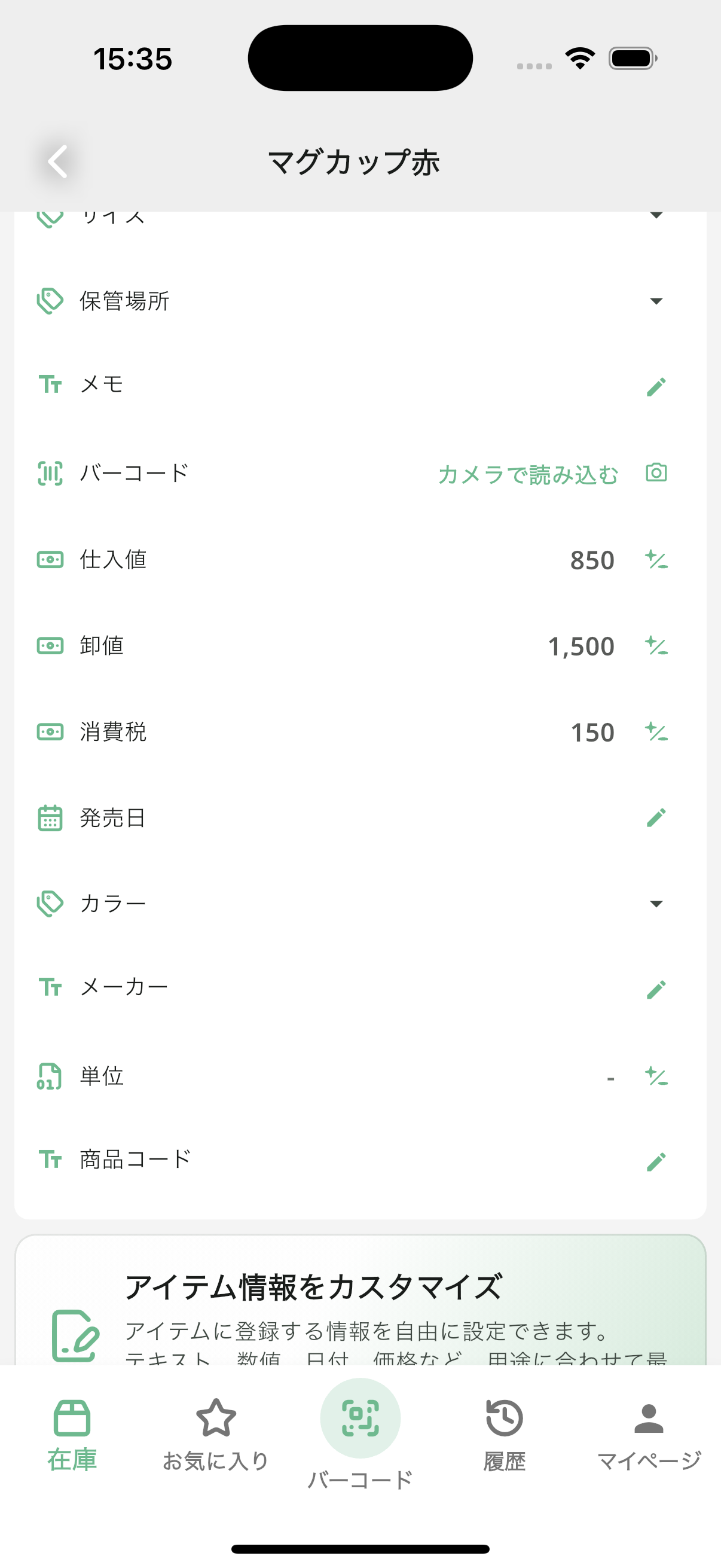
Task: Tap the pencil icon beside 発売日
Action: point(656,817)
